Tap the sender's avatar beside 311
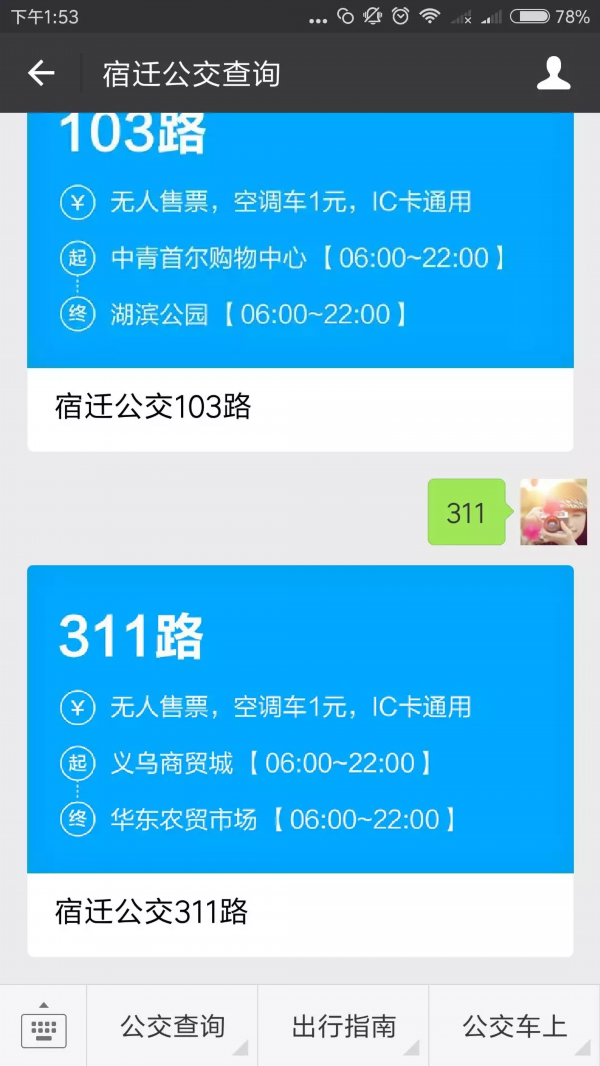Image resolution: width=600 pixels, height=1066 pixels. click(x=553, y=512)
